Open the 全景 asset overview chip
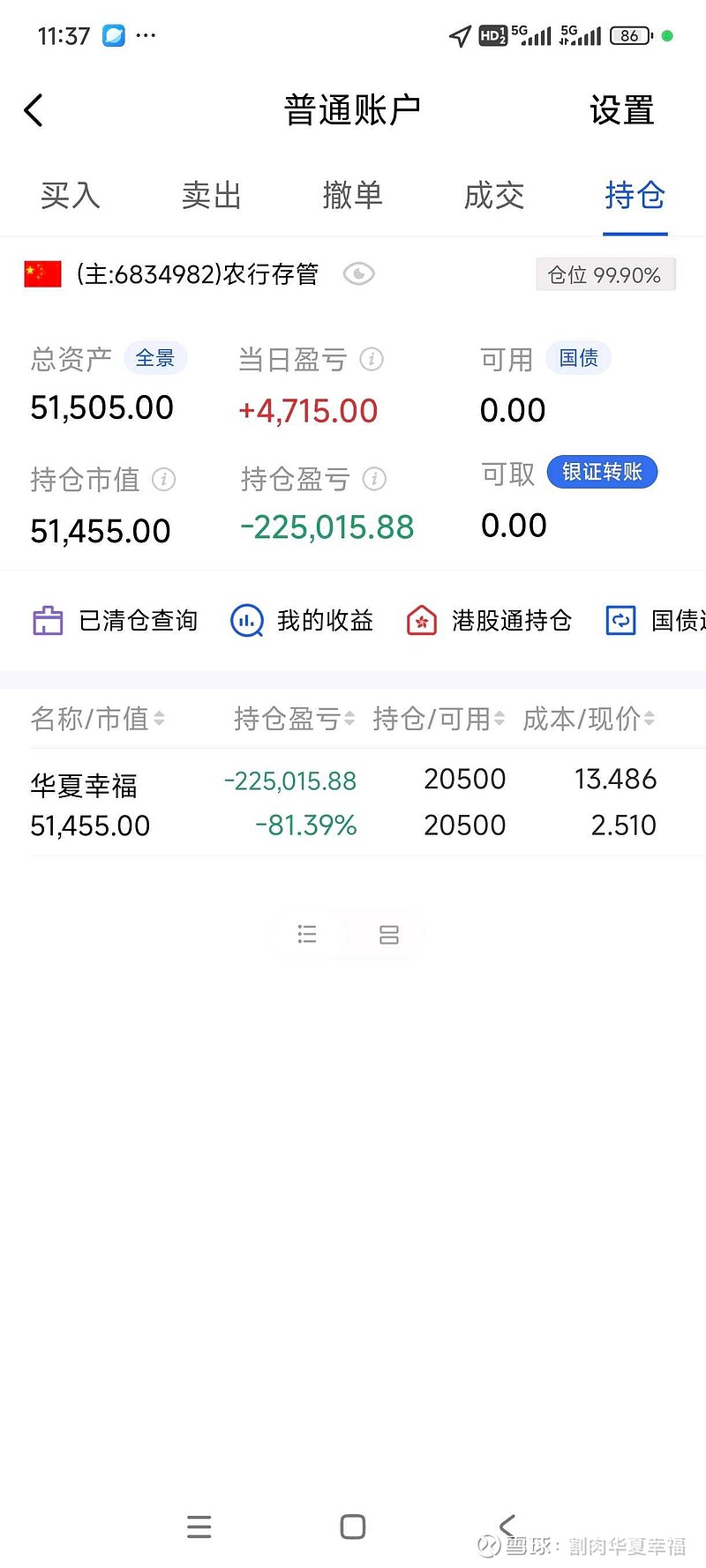 point(155,358)
